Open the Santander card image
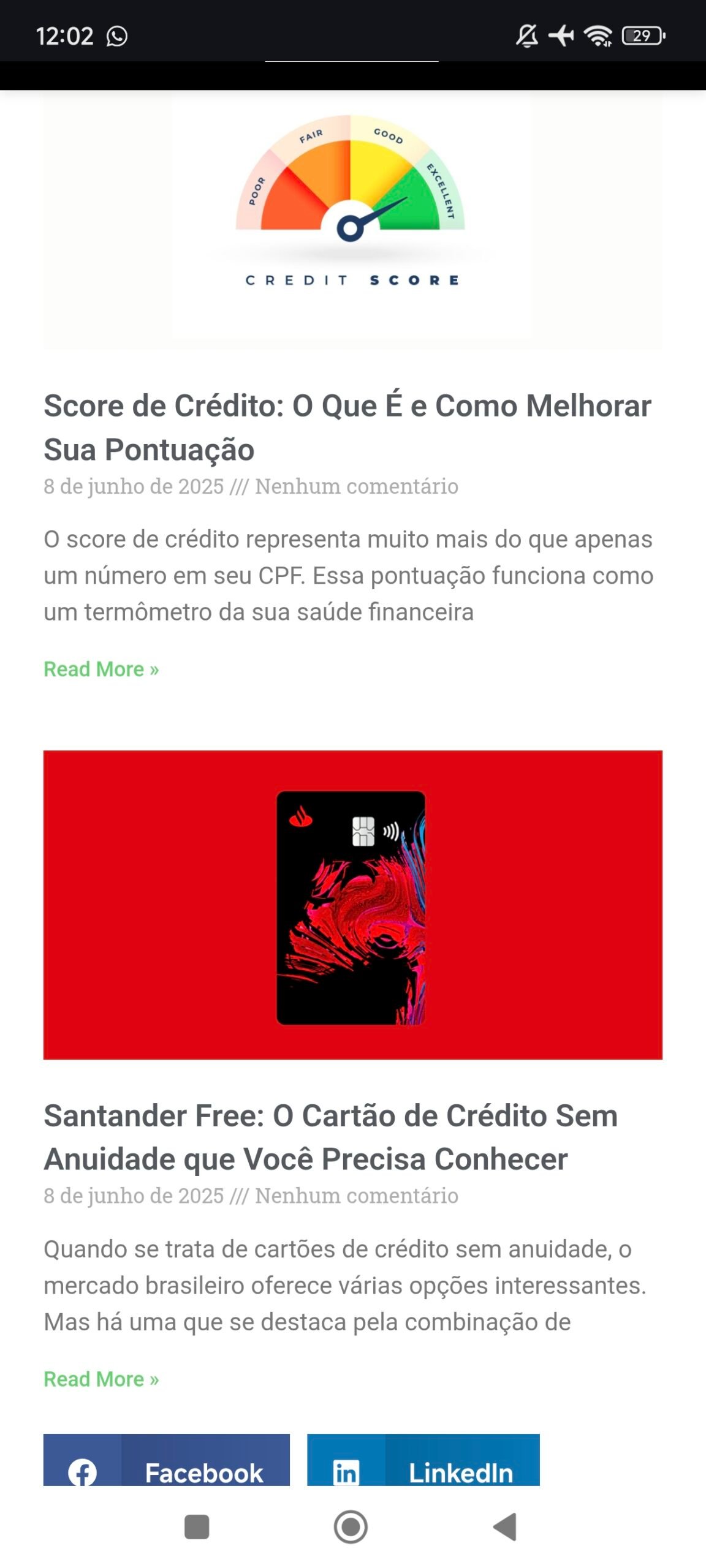The height and width of the screenshot is (1568, 706). click(x=352, y=905)
